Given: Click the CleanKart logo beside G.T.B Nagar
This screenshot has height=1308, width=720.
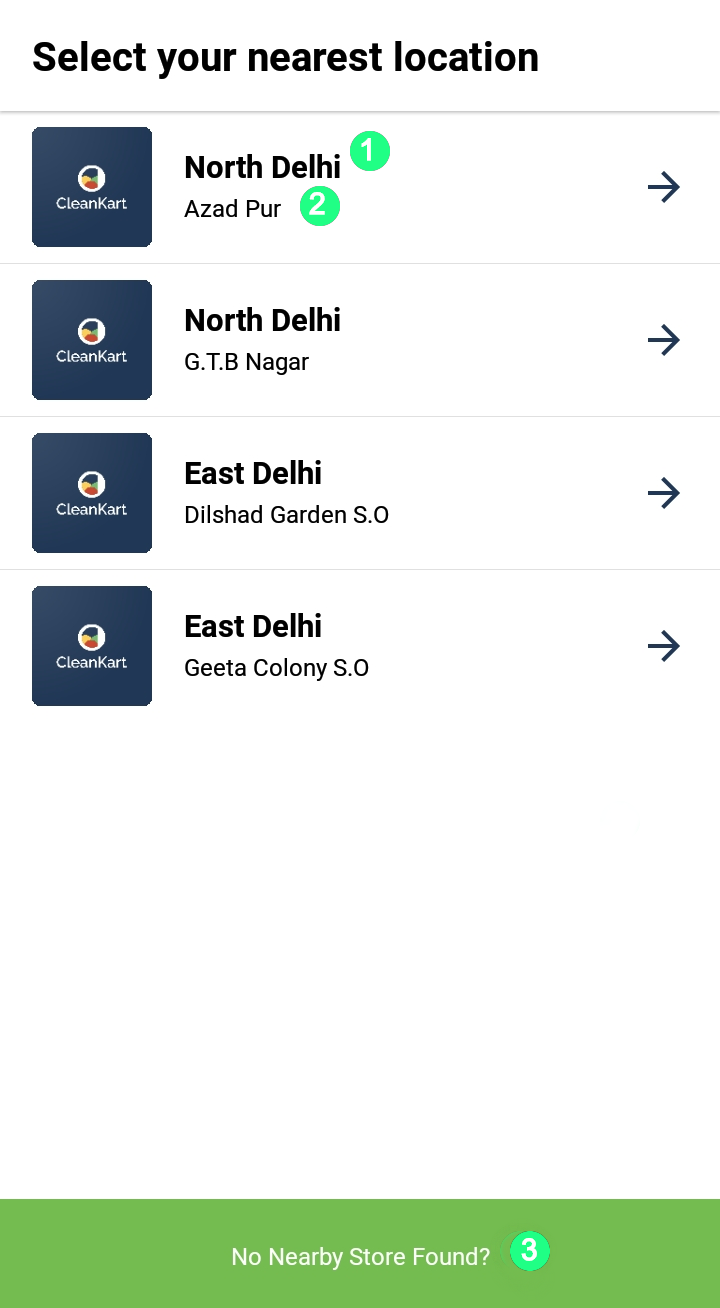Looking at the screenshot, I should (92, 340).
